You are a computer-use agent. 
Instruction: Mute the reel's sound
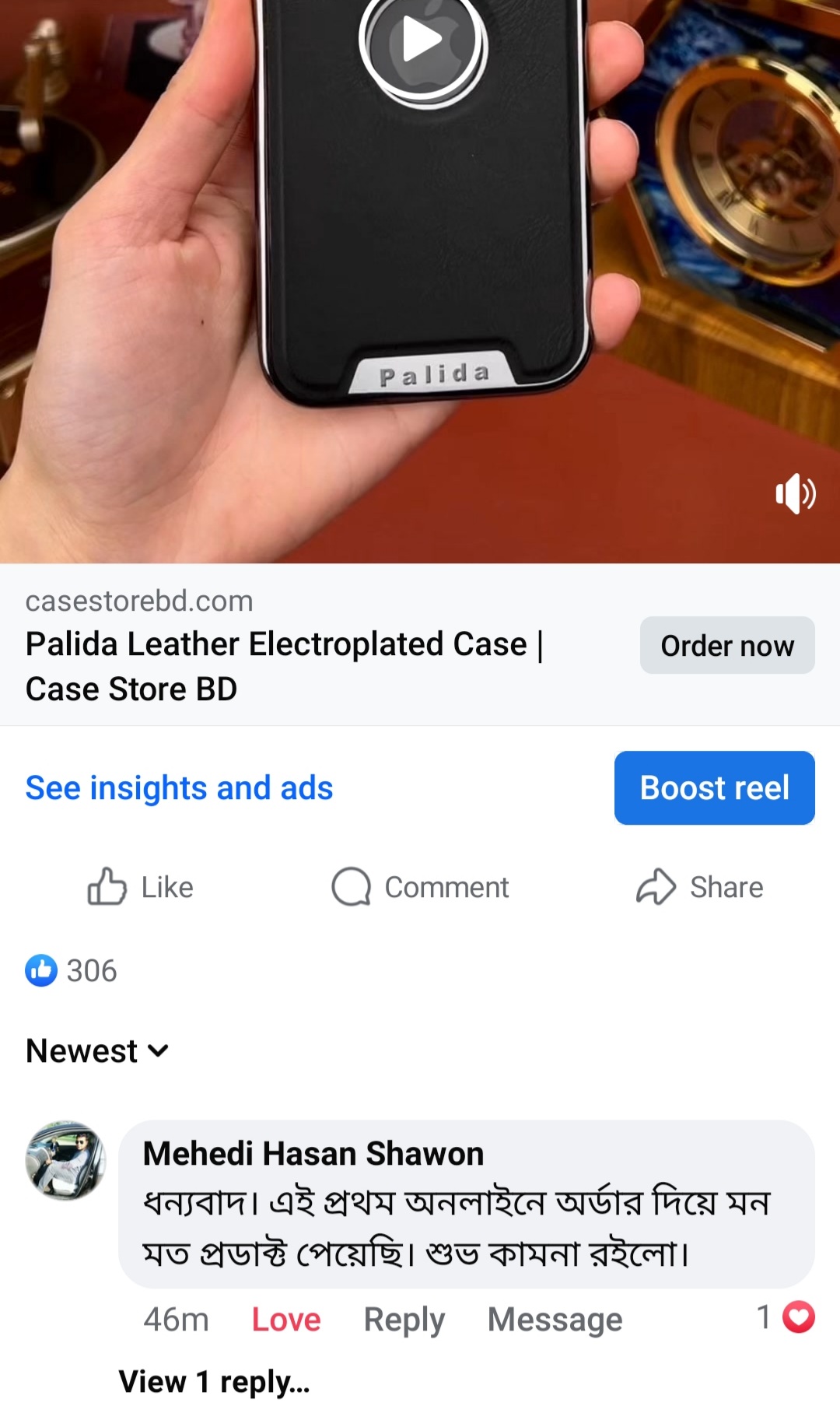[x=795, y=493]
